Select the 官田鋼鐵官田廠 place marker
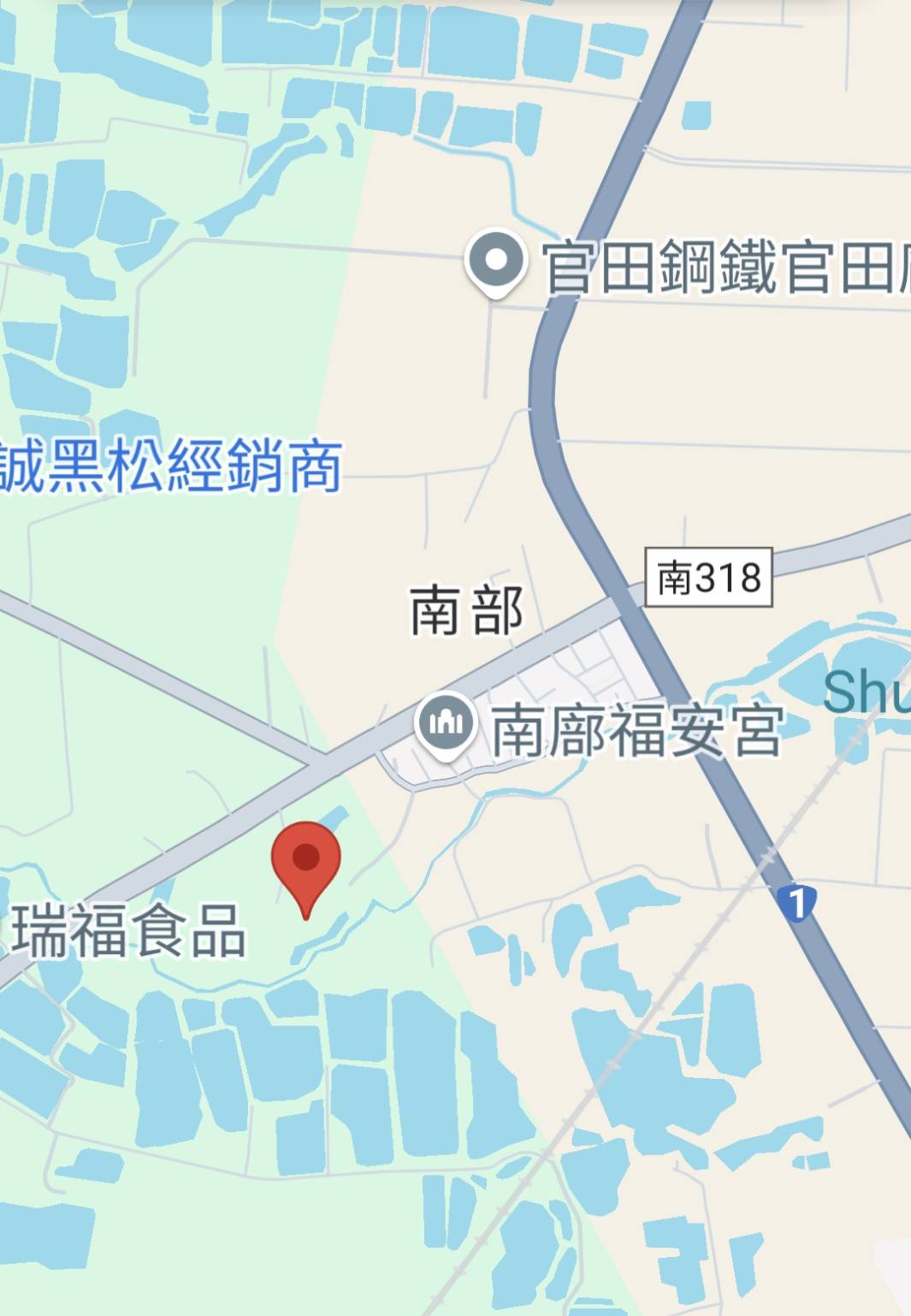Screen dimensions: 911x1316 [495, 261]
